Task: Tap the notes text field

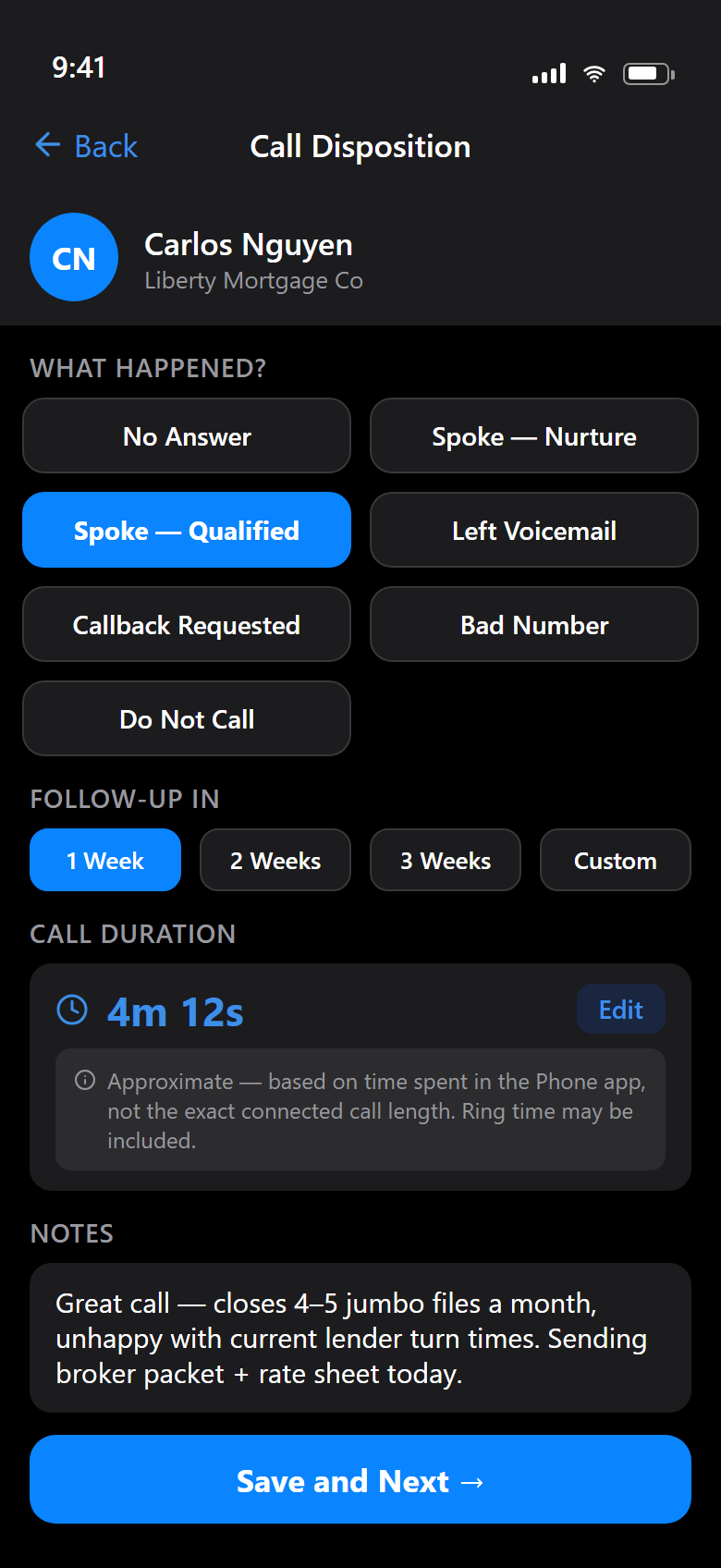Action: pyautogui.click(x=360, y=1338)
